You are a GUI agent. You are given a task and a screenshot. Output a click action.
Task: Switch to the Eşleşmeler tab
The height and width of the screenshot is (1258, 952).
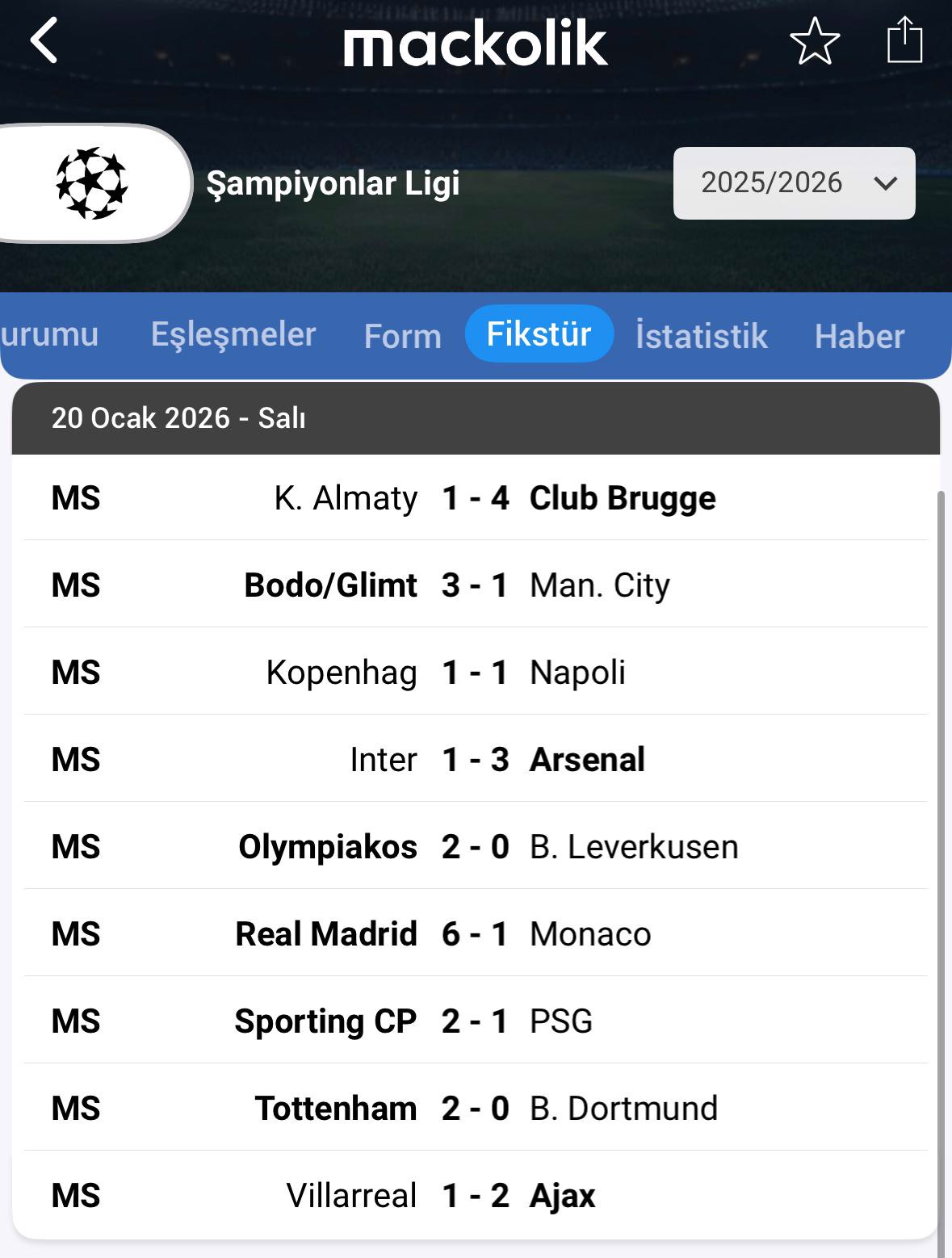click(x=233, y=334)
